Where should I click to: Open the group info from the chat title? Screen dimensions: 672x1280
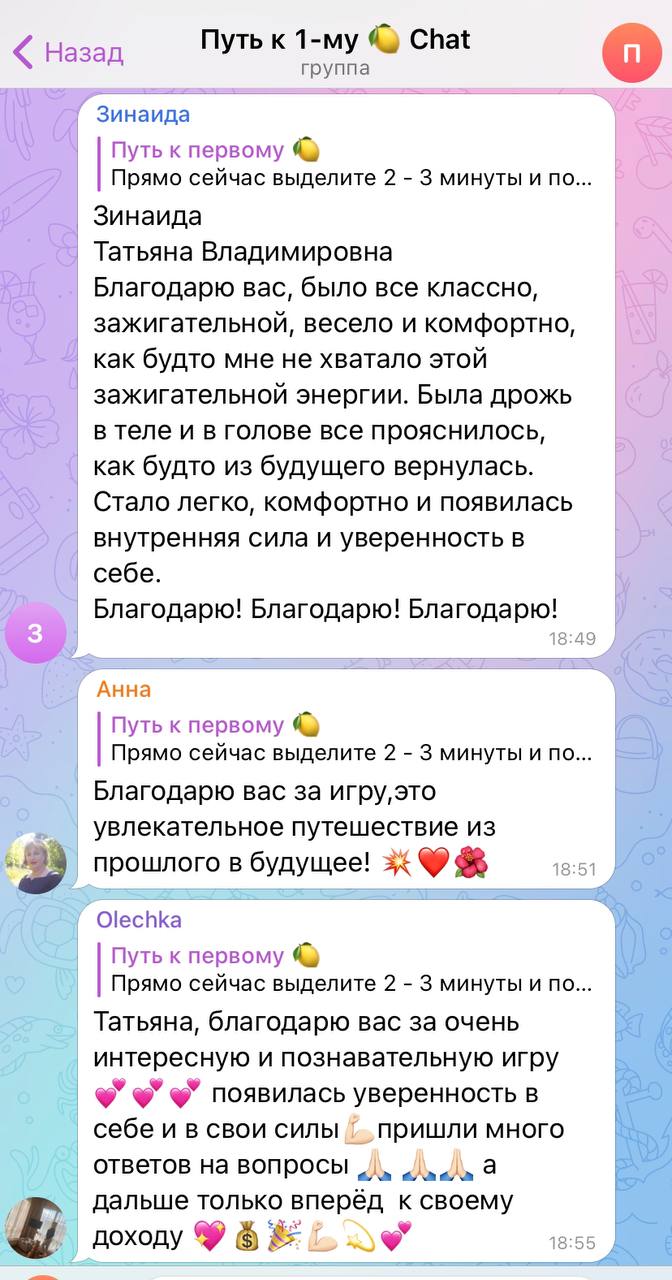click(x=335, y=42)
